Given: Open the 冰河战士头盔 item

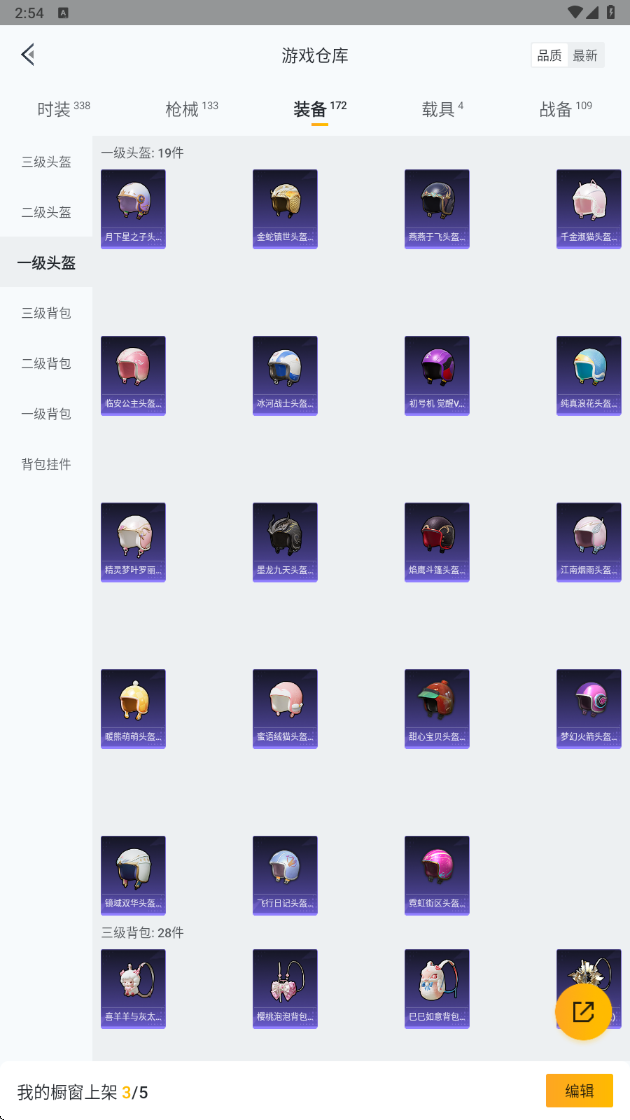Looking at the screenshot, I should (x=285, y=376).
